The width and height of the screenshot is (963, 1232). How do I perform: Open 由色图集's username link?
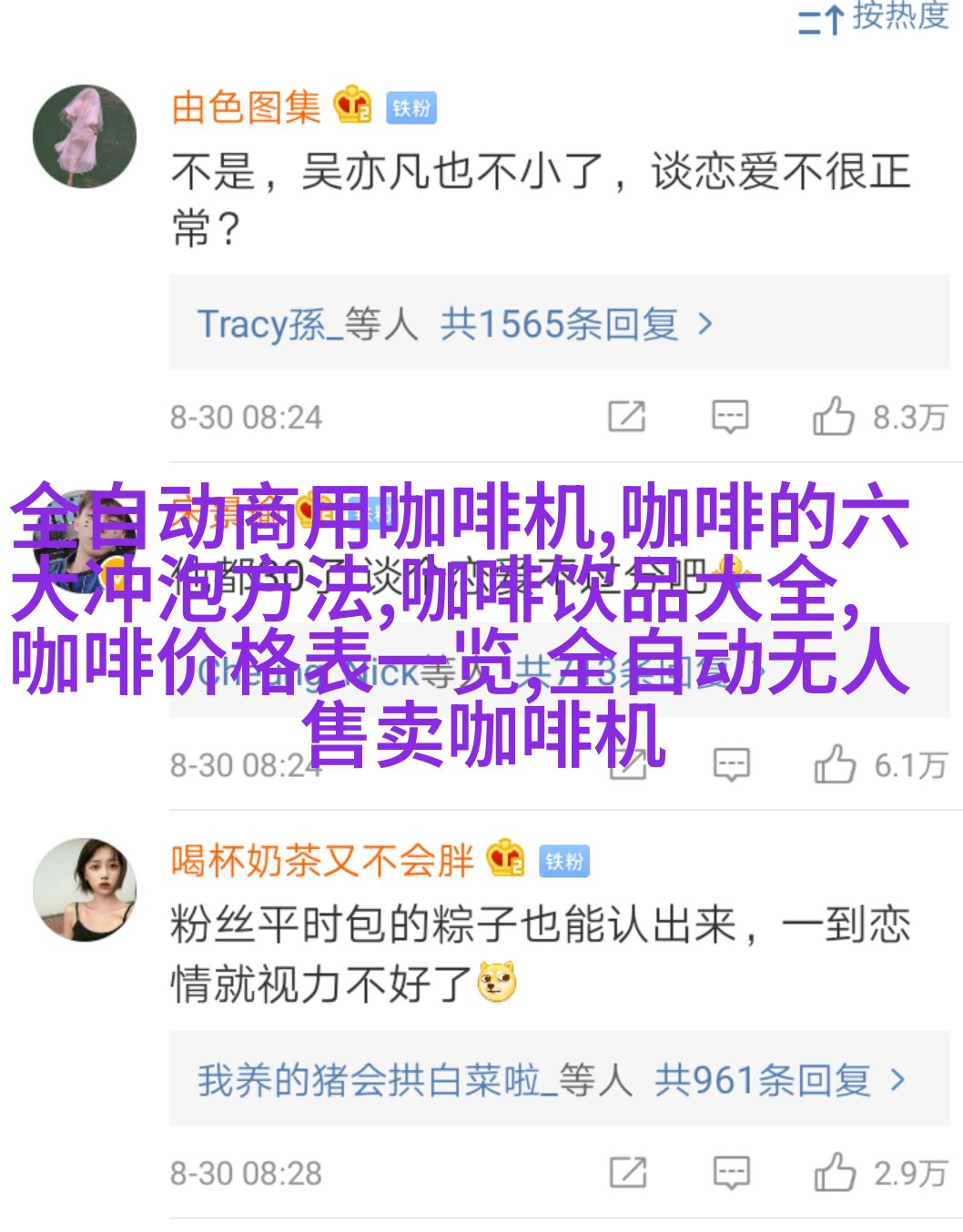[x=246, y=107]
